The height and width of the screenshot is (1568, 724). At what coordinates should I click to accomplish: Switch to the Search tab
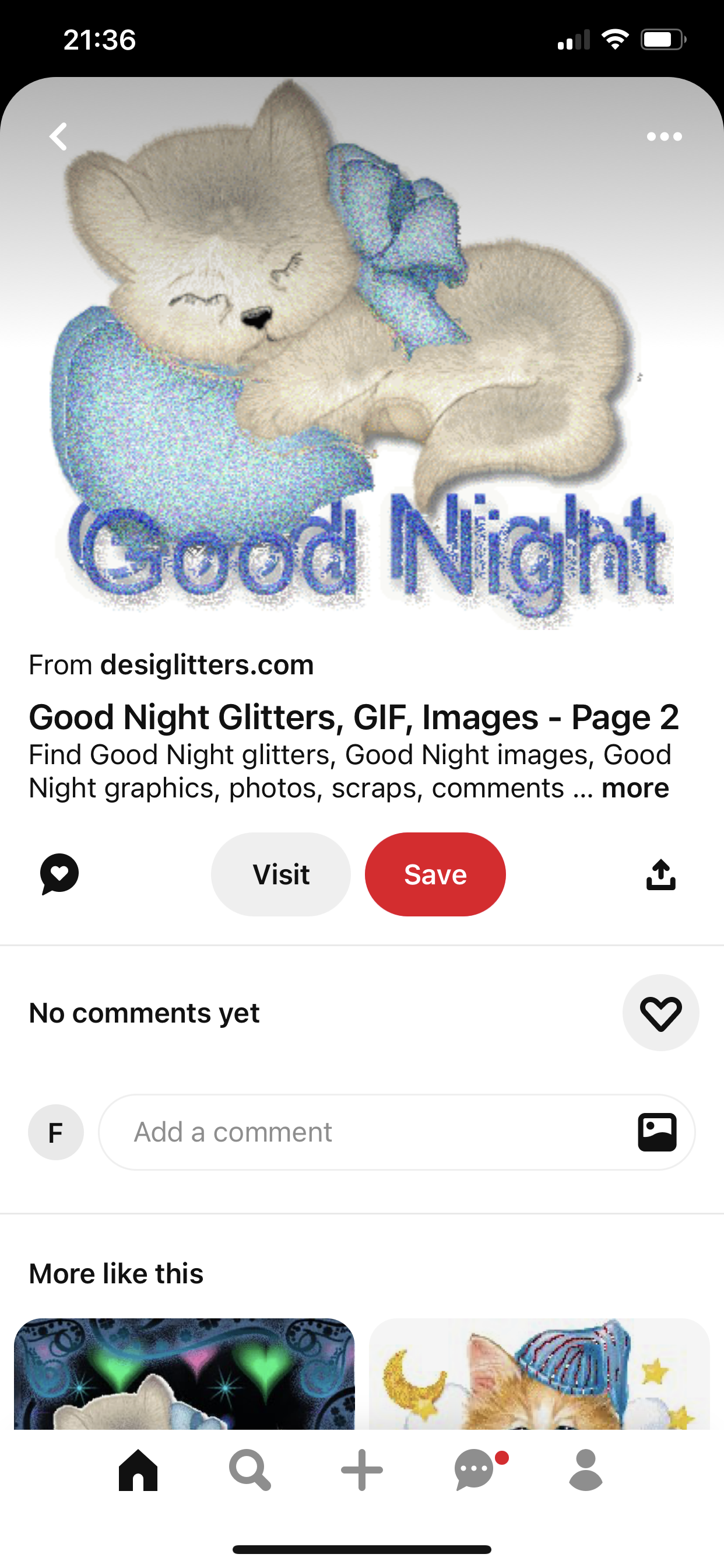249,1471
